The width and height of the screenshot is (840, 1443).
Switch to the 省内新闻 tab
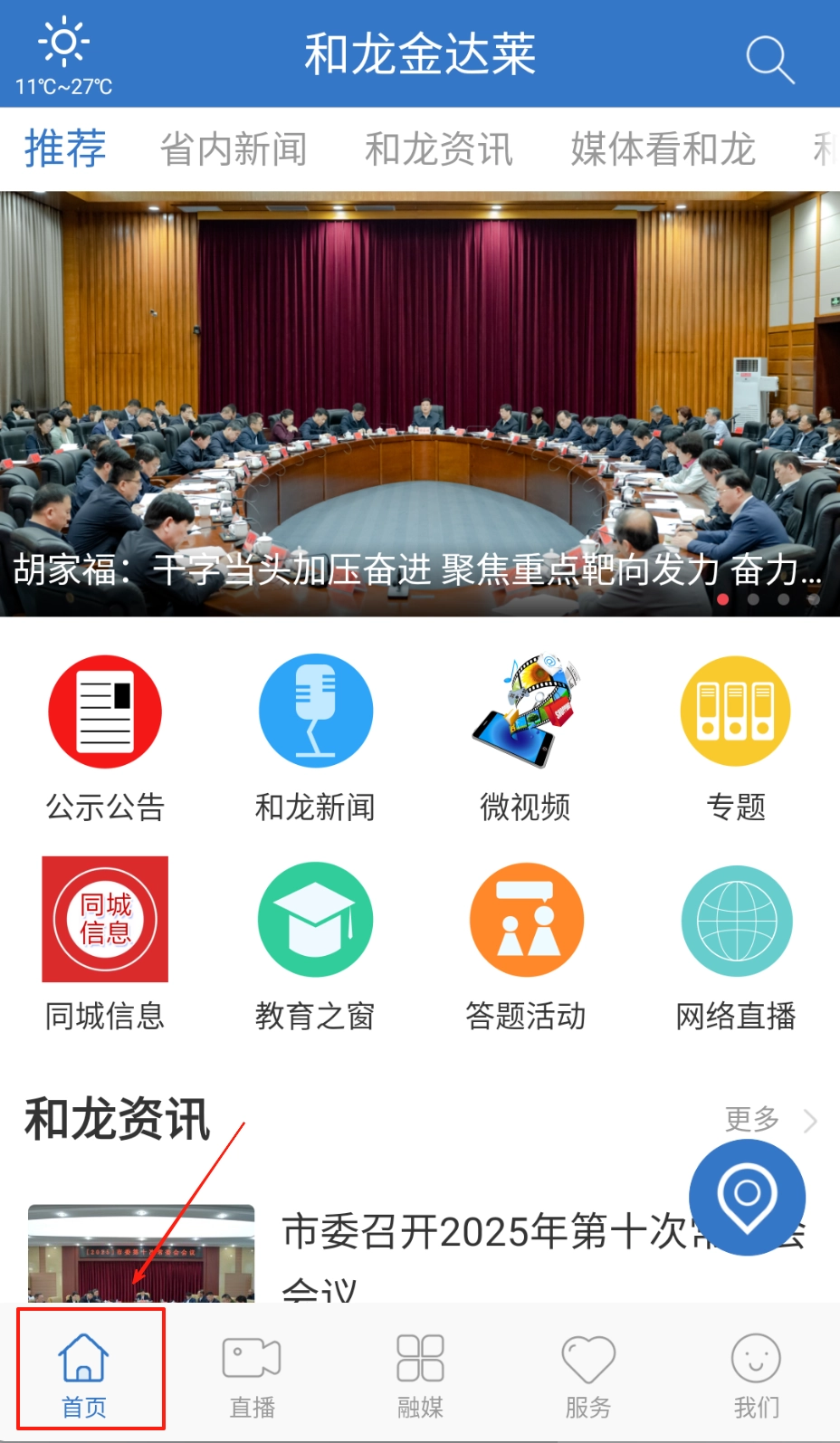tap(234, 149)
